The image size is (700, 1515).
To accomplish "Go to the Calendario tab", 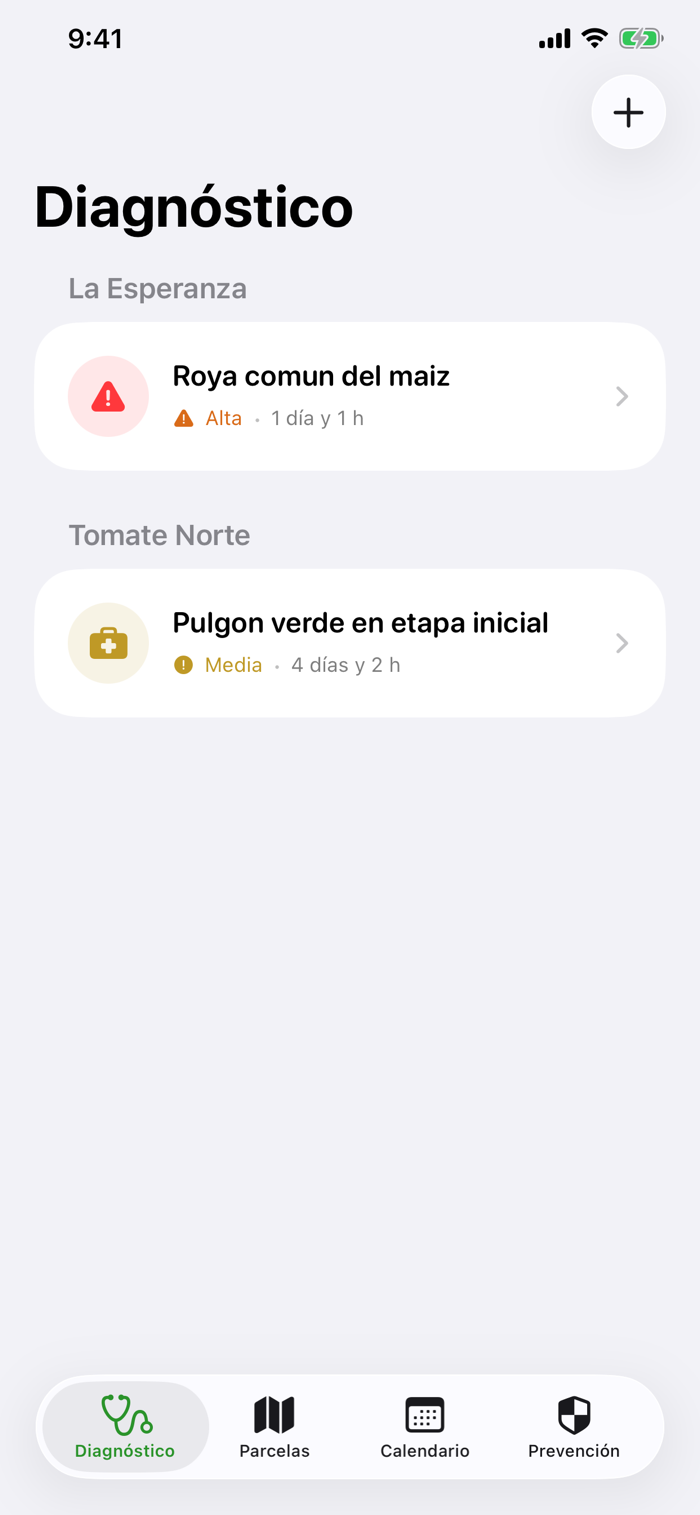I will point(424,1427).
